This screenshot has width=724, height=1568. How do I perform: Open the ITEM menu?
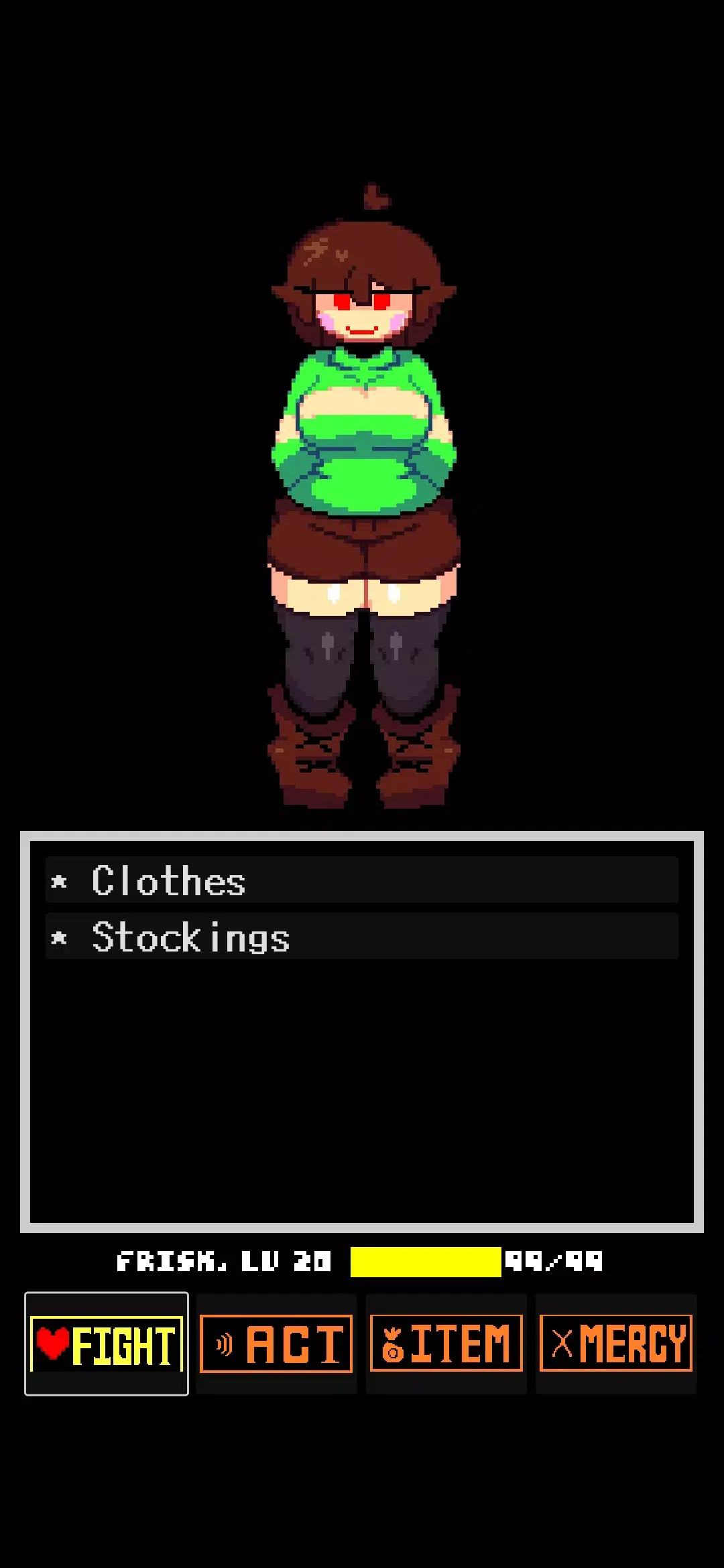[446, 1344]
